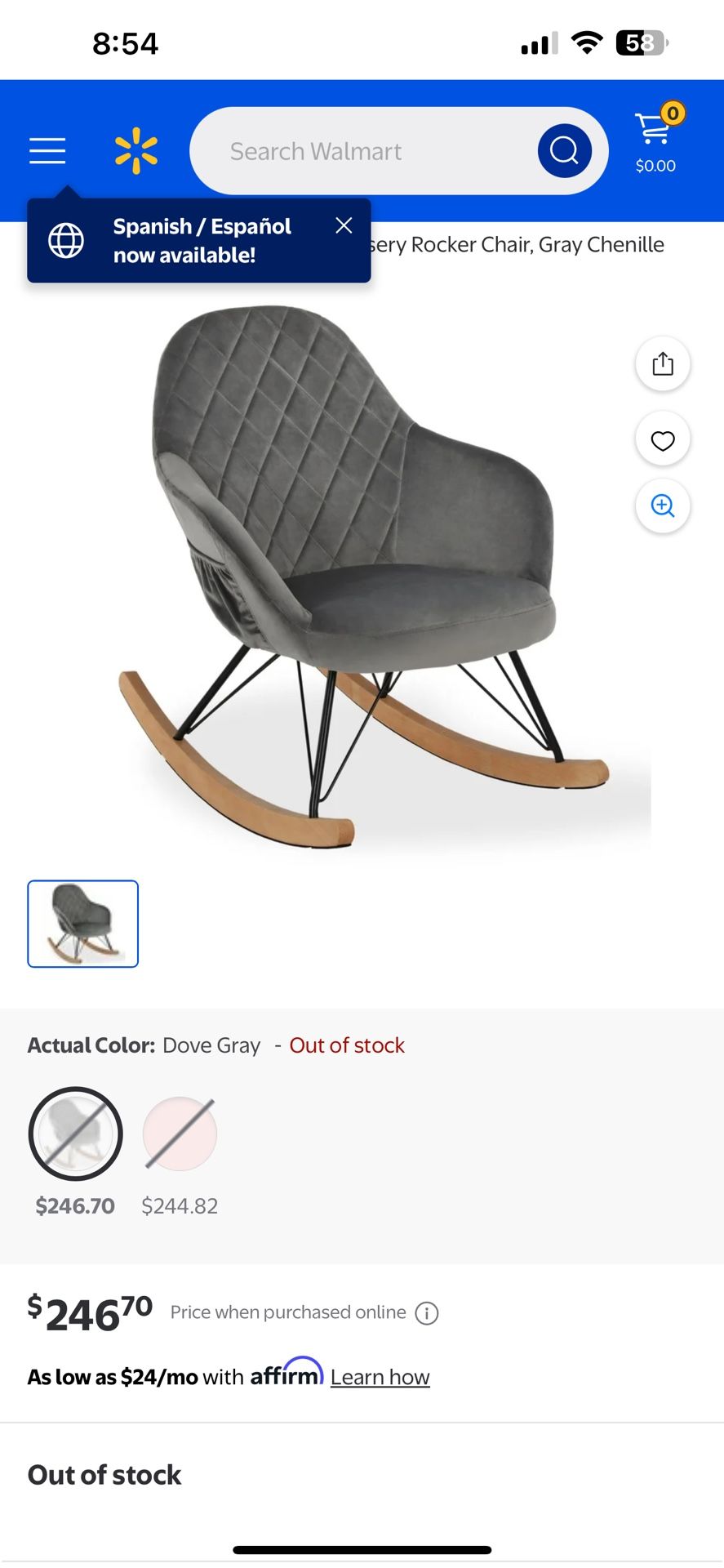Open the hamburger menu
This screenshot has height=1568, width=724.
pyautogui.click(x=47, y=151)
